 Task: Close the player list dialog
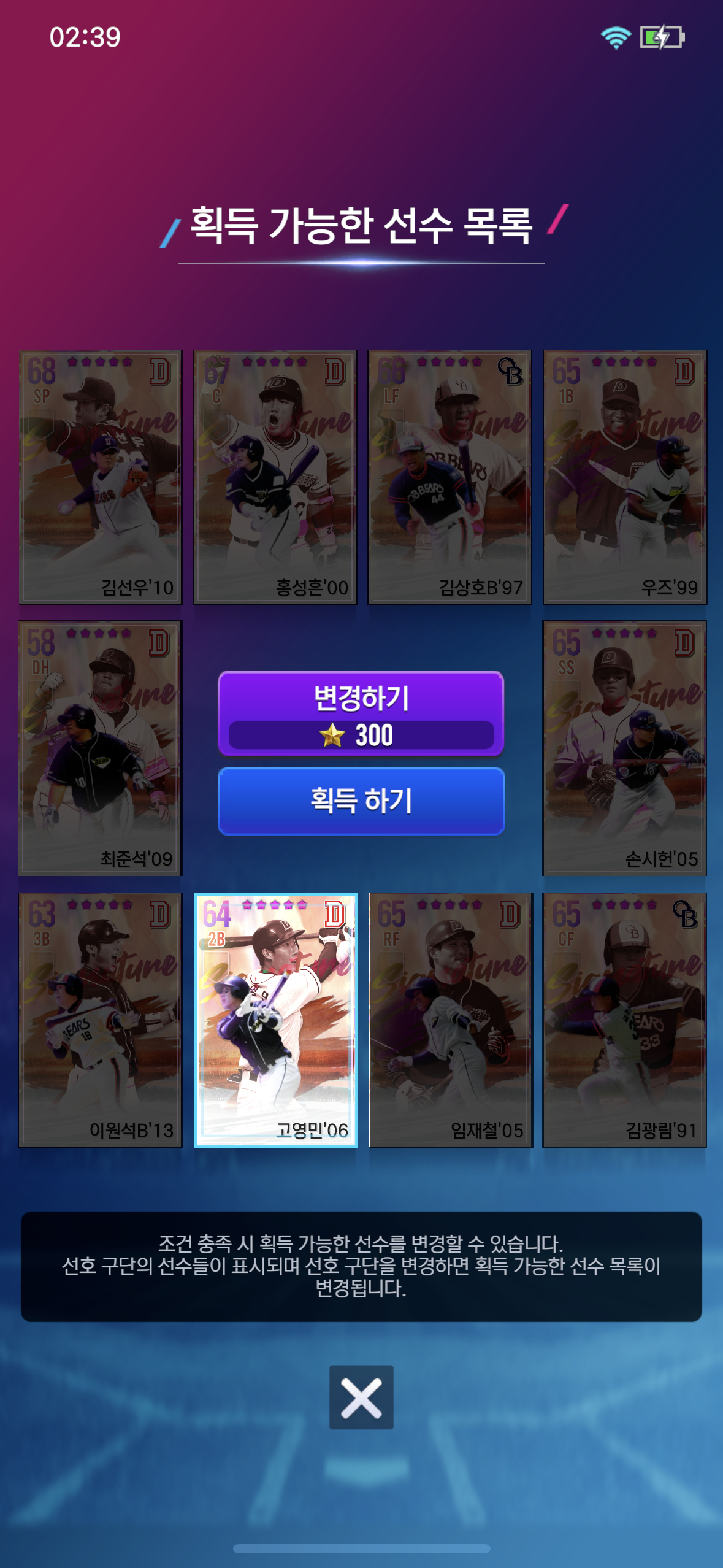pos(361,1397)
